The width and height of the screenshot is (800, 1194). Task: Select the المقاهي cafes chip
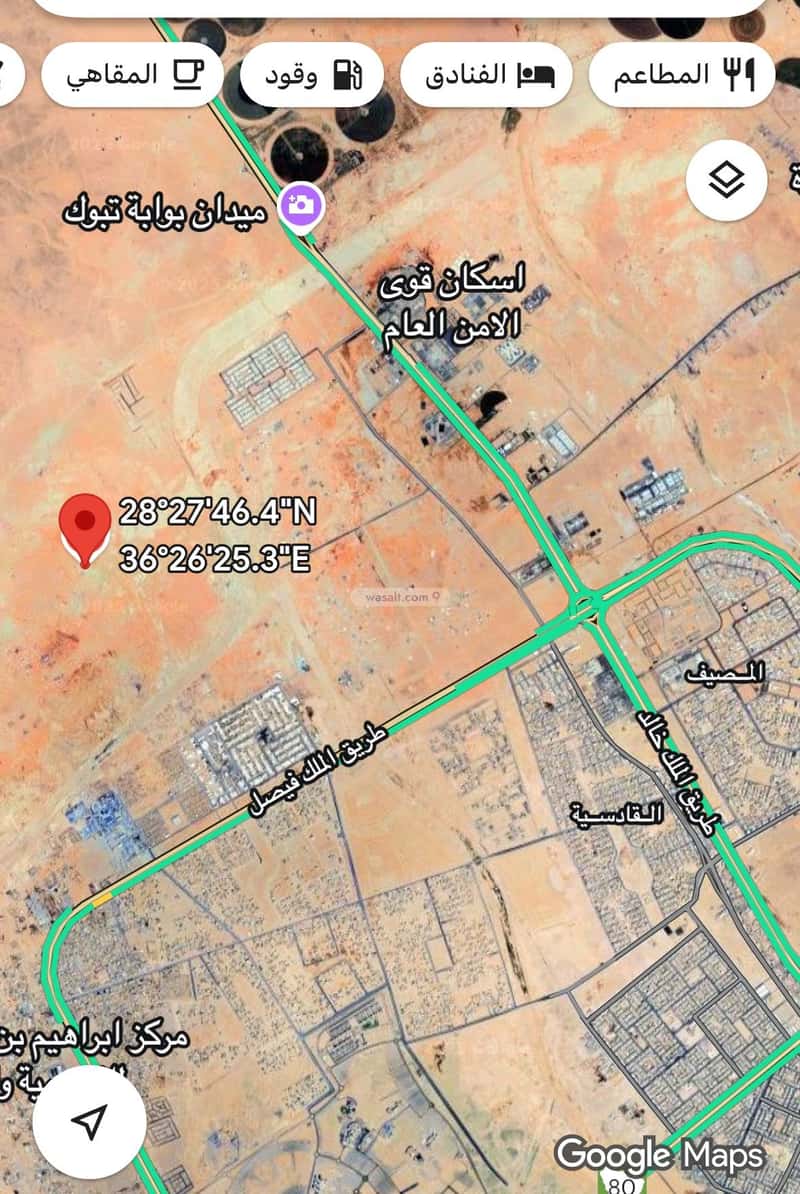point(131,74)
